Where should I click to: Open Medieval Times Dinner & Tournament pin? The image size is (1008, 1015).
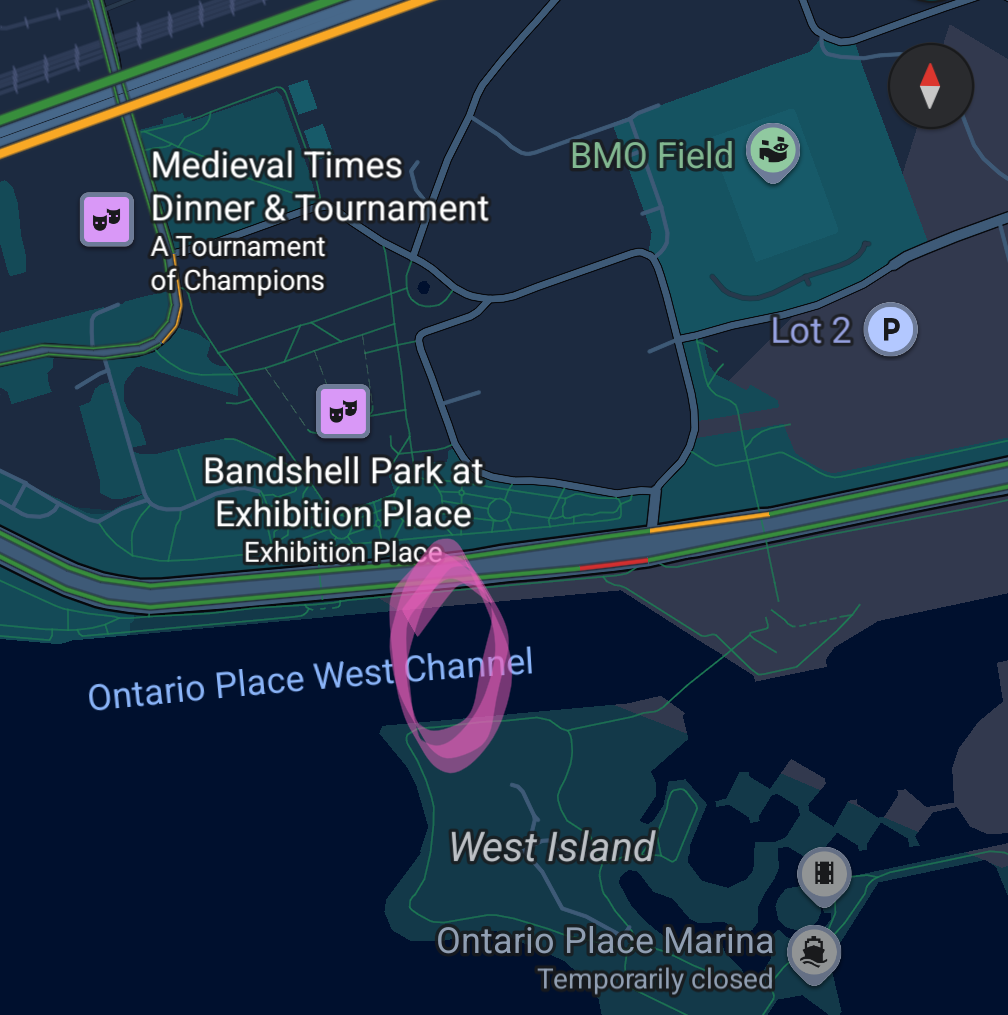pyautogui.click(x=107, y=219)
